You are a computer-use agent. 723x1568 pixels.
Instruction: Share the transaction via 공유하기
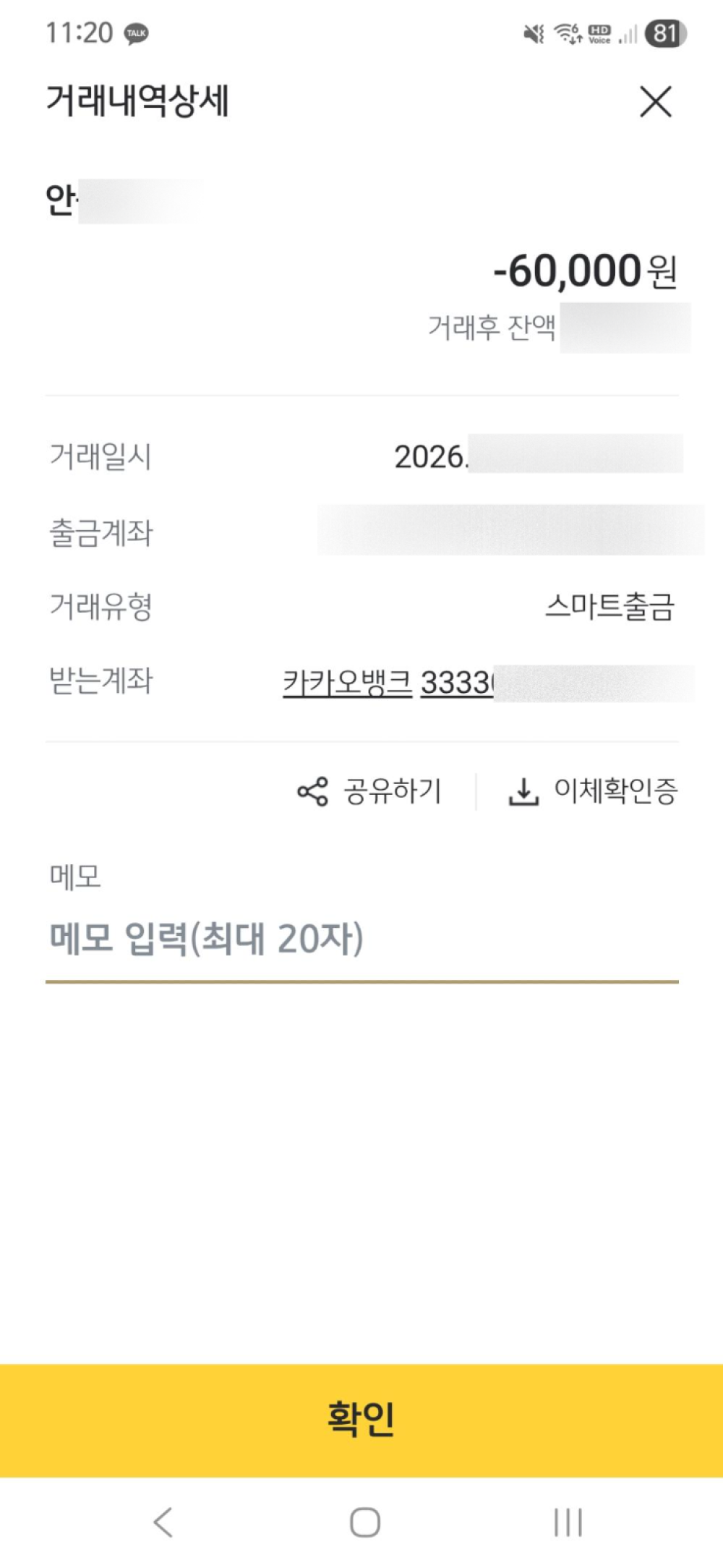369,791
